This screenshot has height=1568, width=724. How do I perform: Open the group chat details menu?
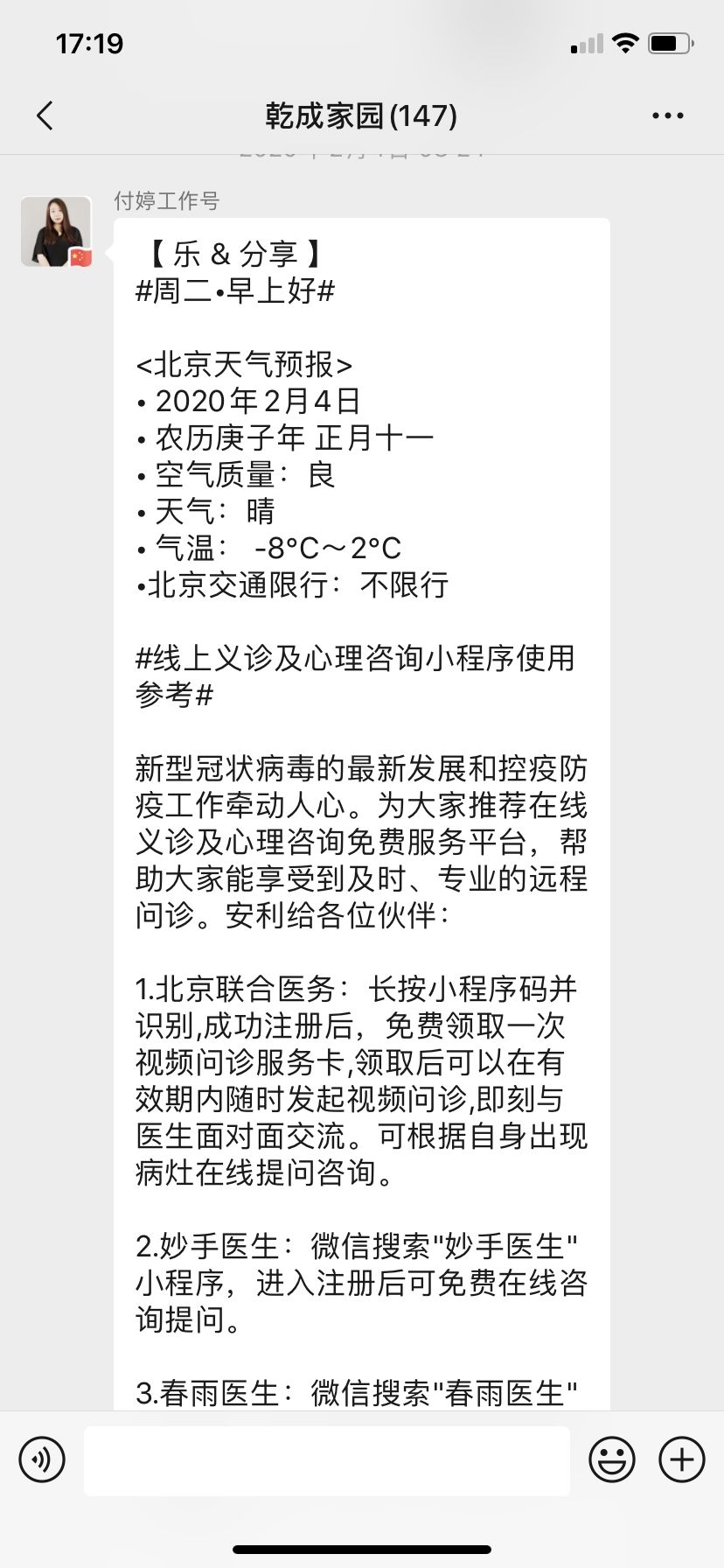(668, 115)
